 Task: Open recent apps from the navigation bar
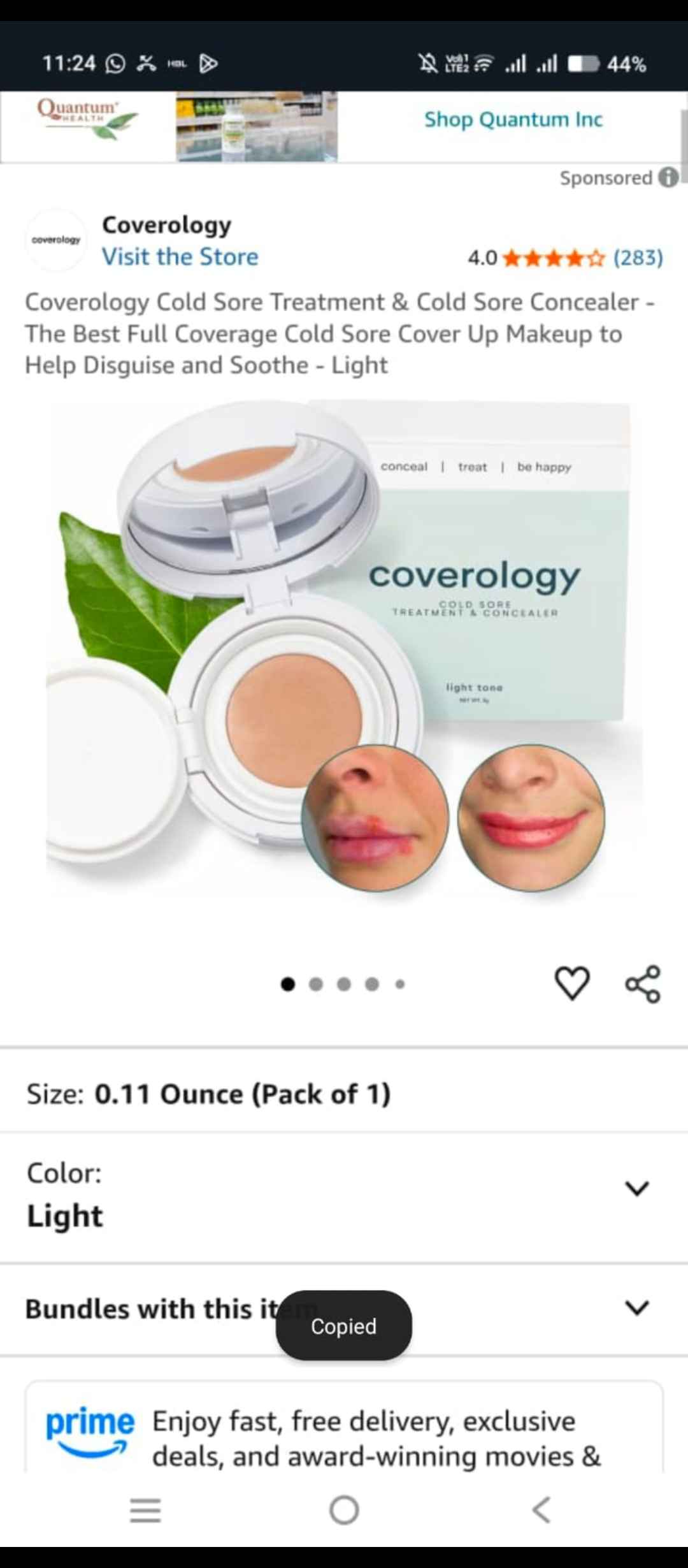[145, 1510]
